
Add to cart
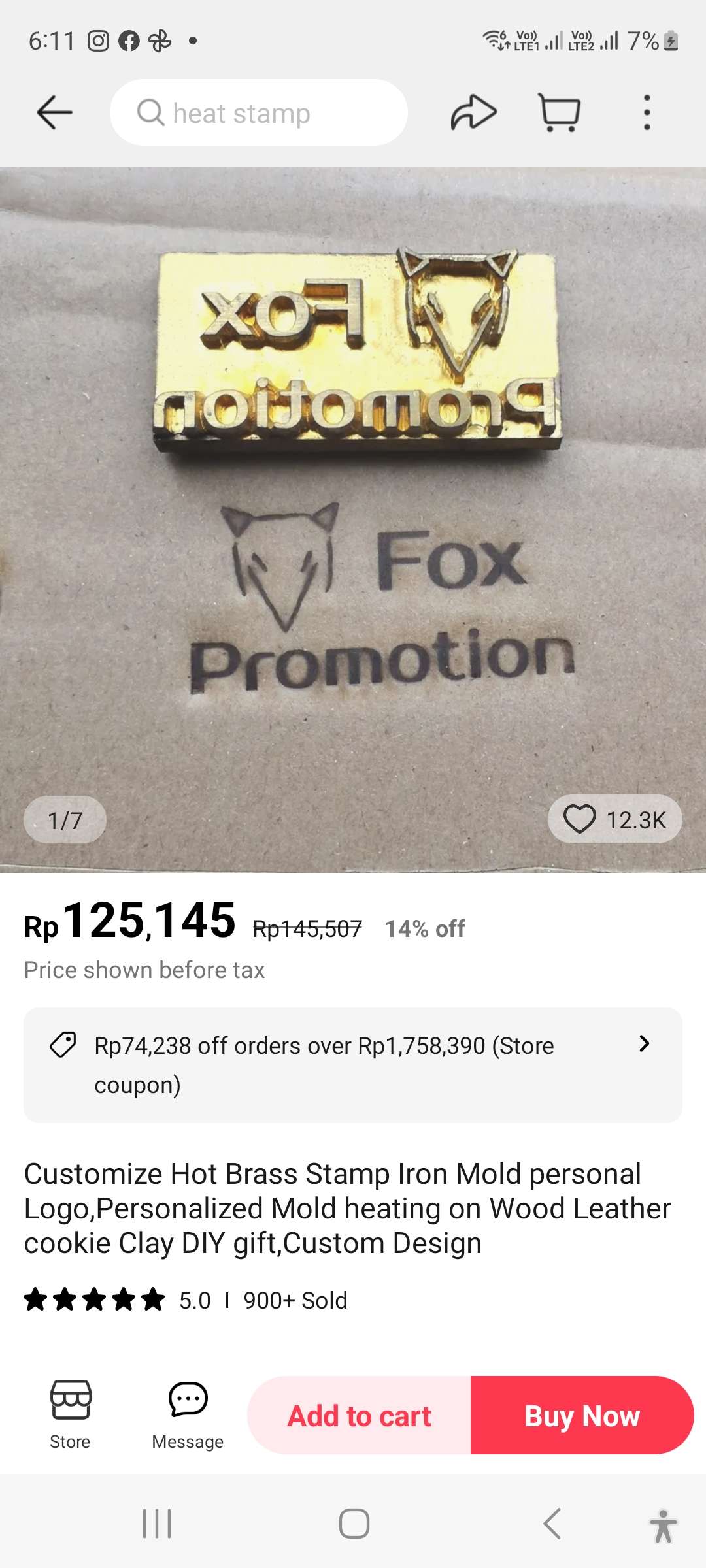[x=359, y=1415]
